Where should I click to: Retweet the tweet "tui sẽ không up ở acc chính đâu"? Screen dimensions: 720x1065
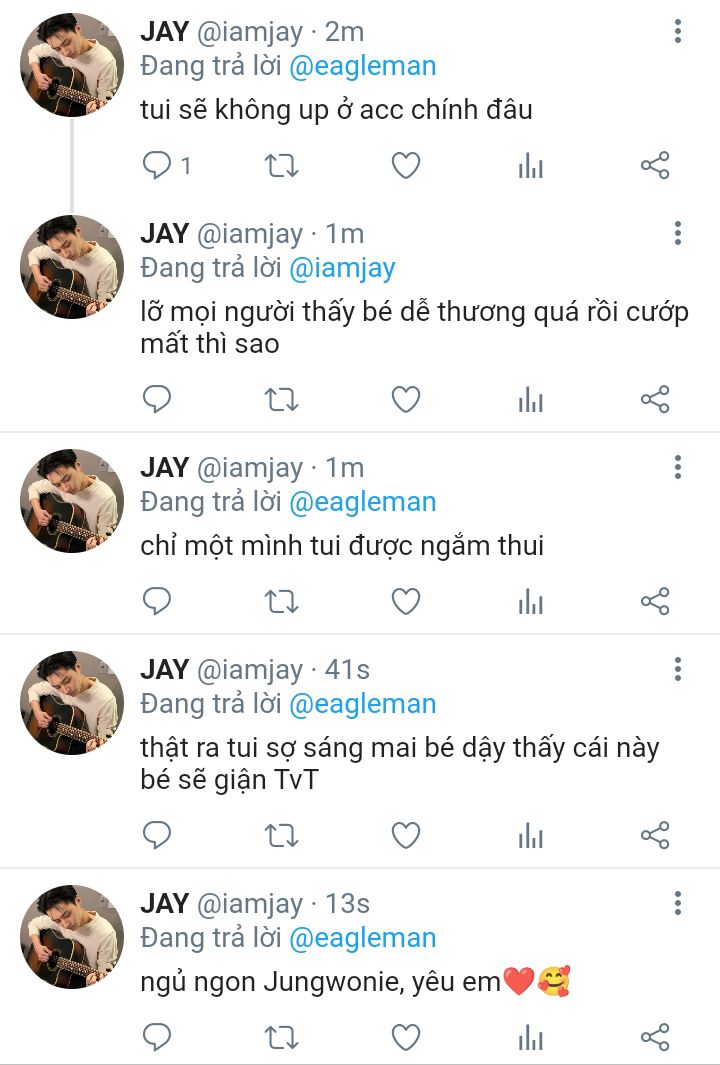281,165
